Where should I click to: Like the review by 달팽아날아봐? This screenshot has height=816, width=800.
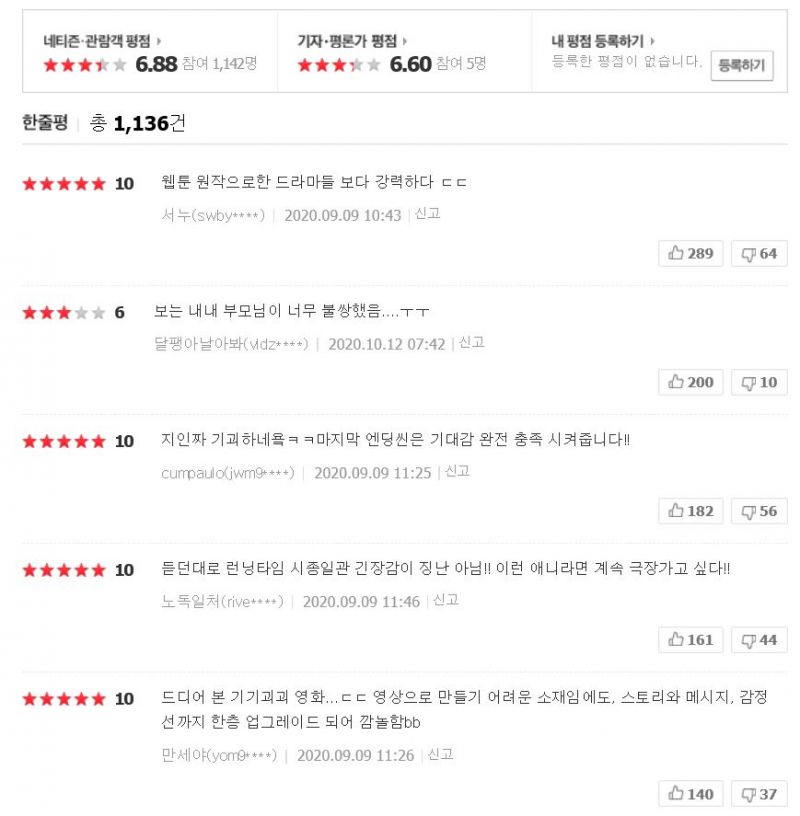coord(691,382)
